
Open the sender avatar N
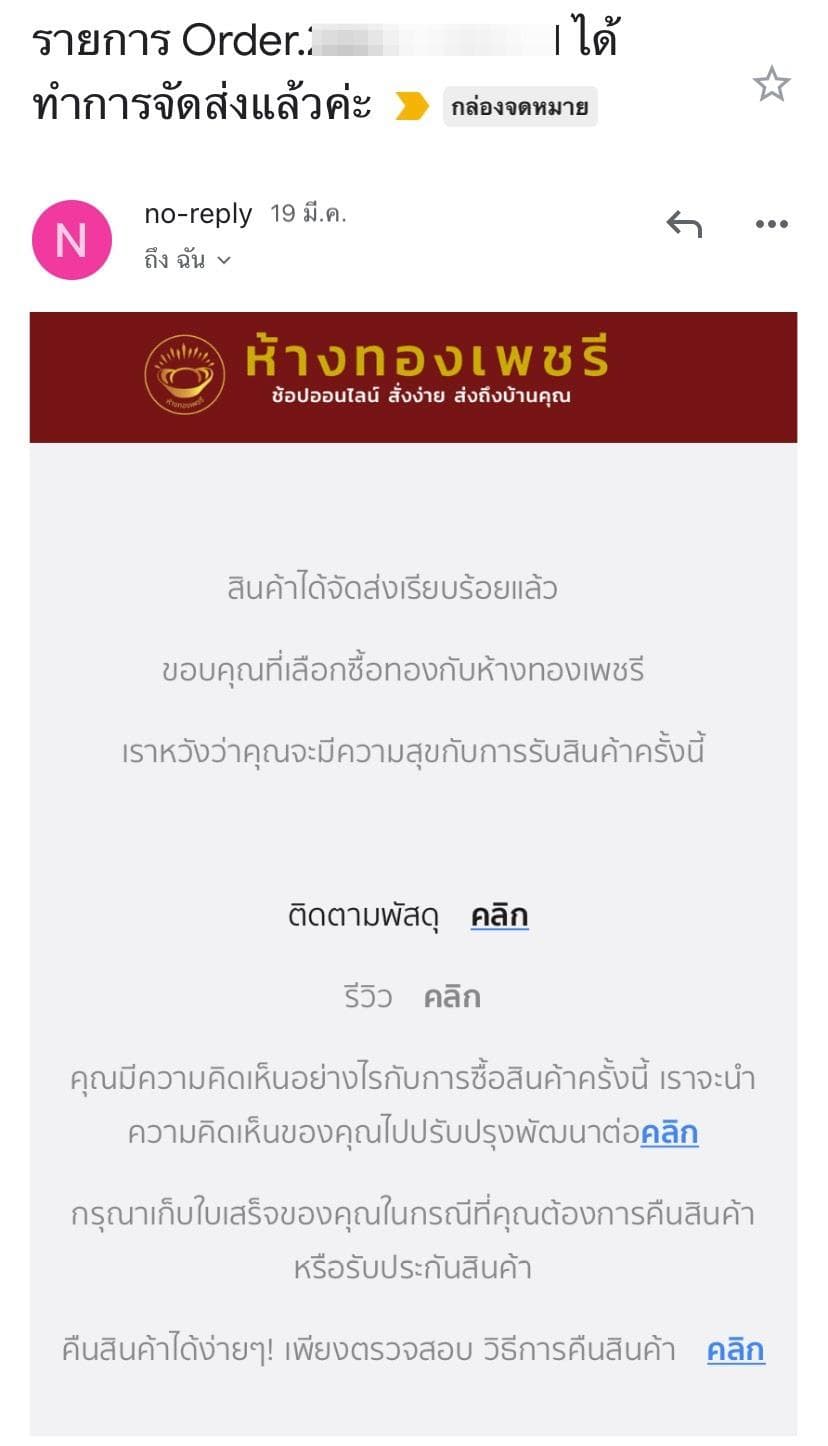(x=72, y=240)
